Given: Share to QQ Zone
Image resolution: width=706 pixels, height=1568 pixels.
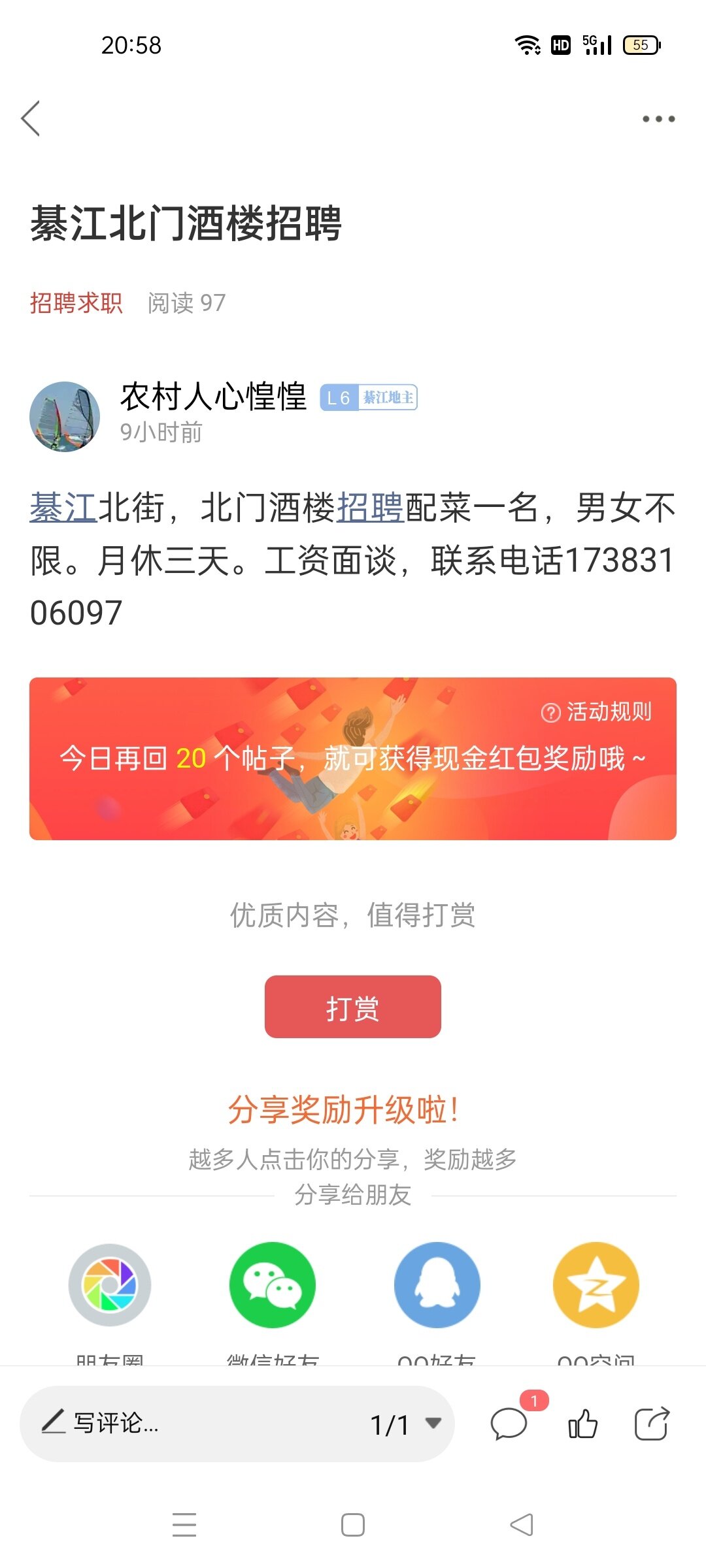Looking at the screenshot, I should [x=596, y=1284].
